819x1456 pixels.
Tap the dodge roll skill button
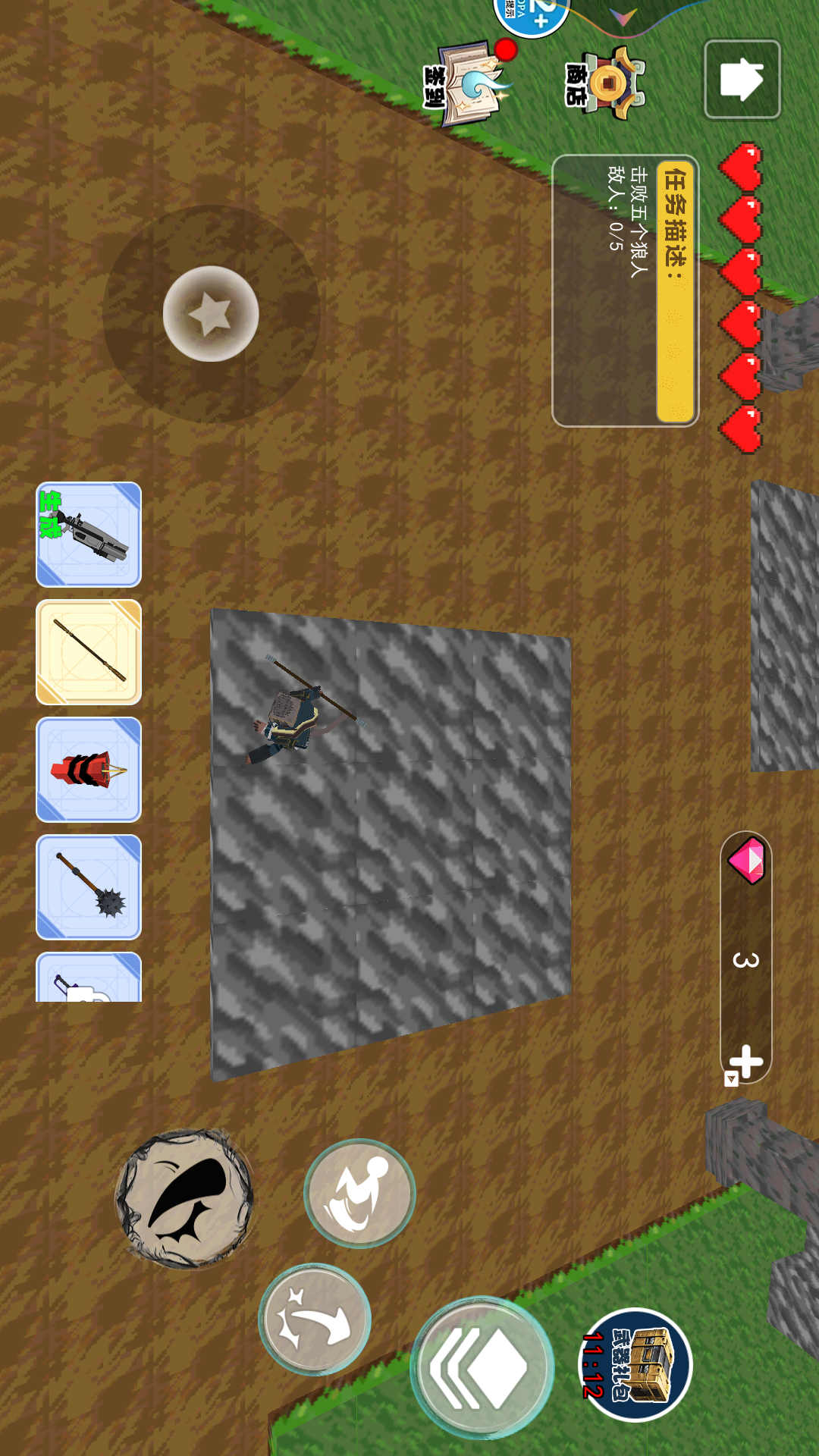tap(315, 1319)
